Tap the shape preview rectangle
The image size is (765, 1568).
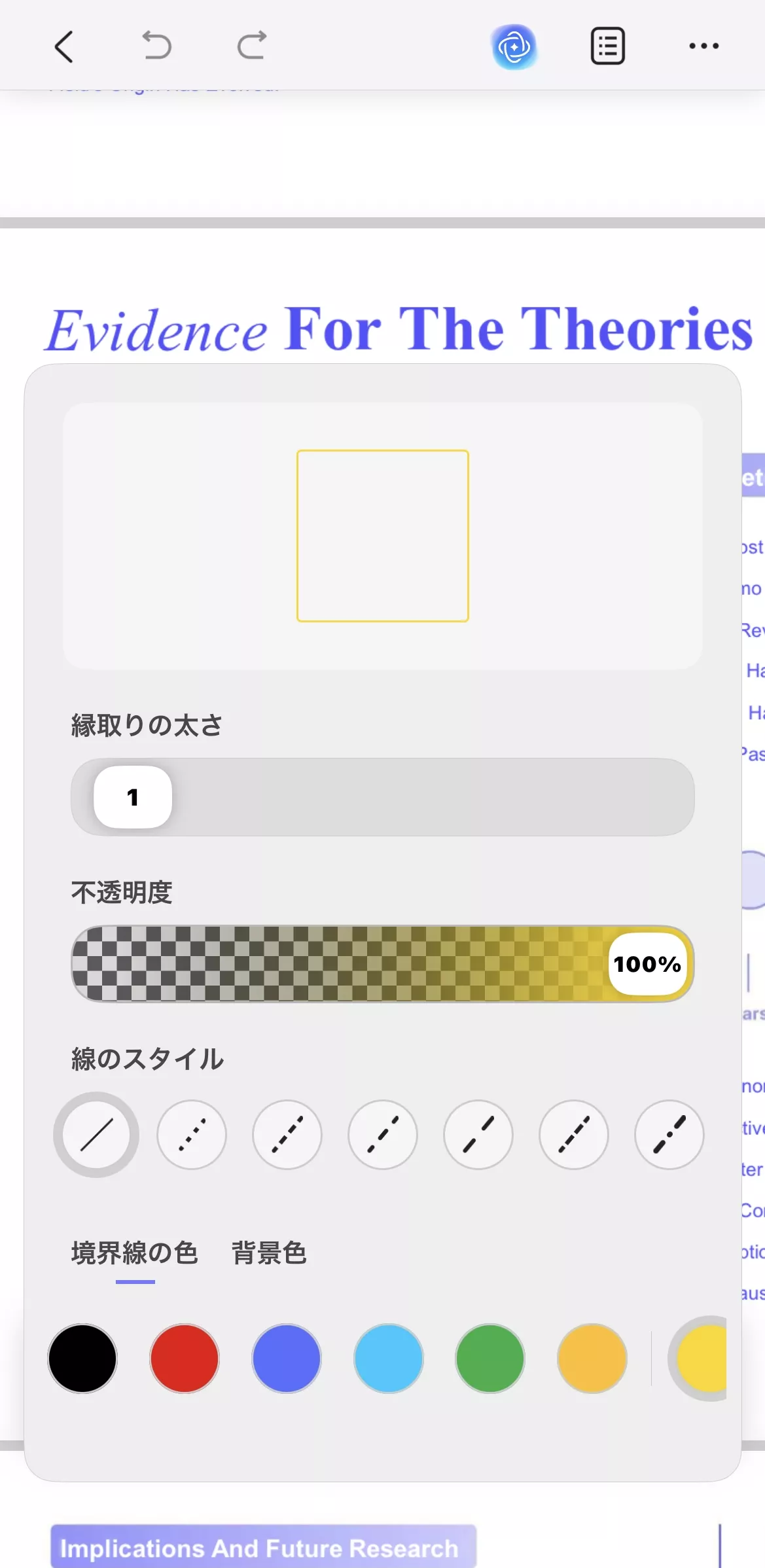point(382,535)
